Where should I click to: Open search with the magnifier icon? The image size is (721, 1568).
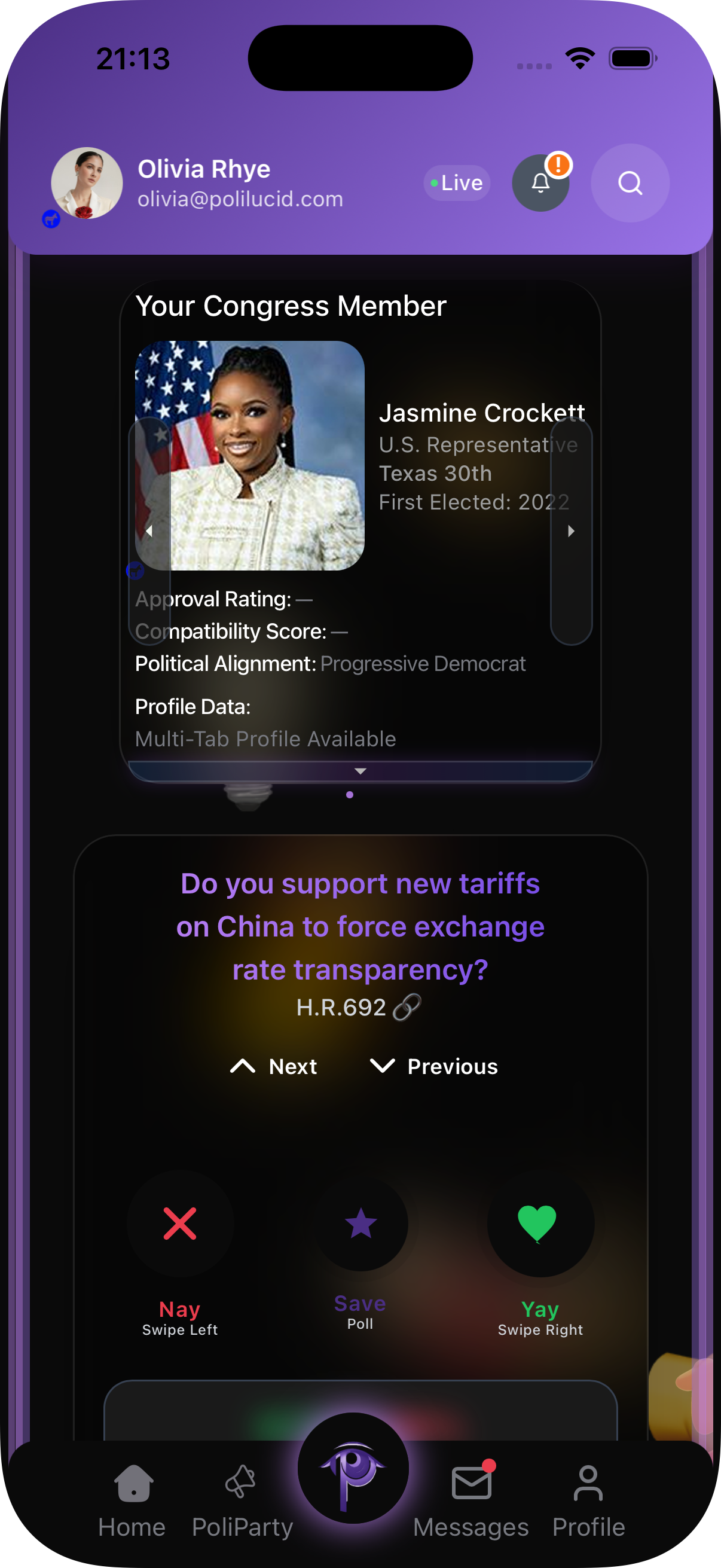tap(630, 184)
